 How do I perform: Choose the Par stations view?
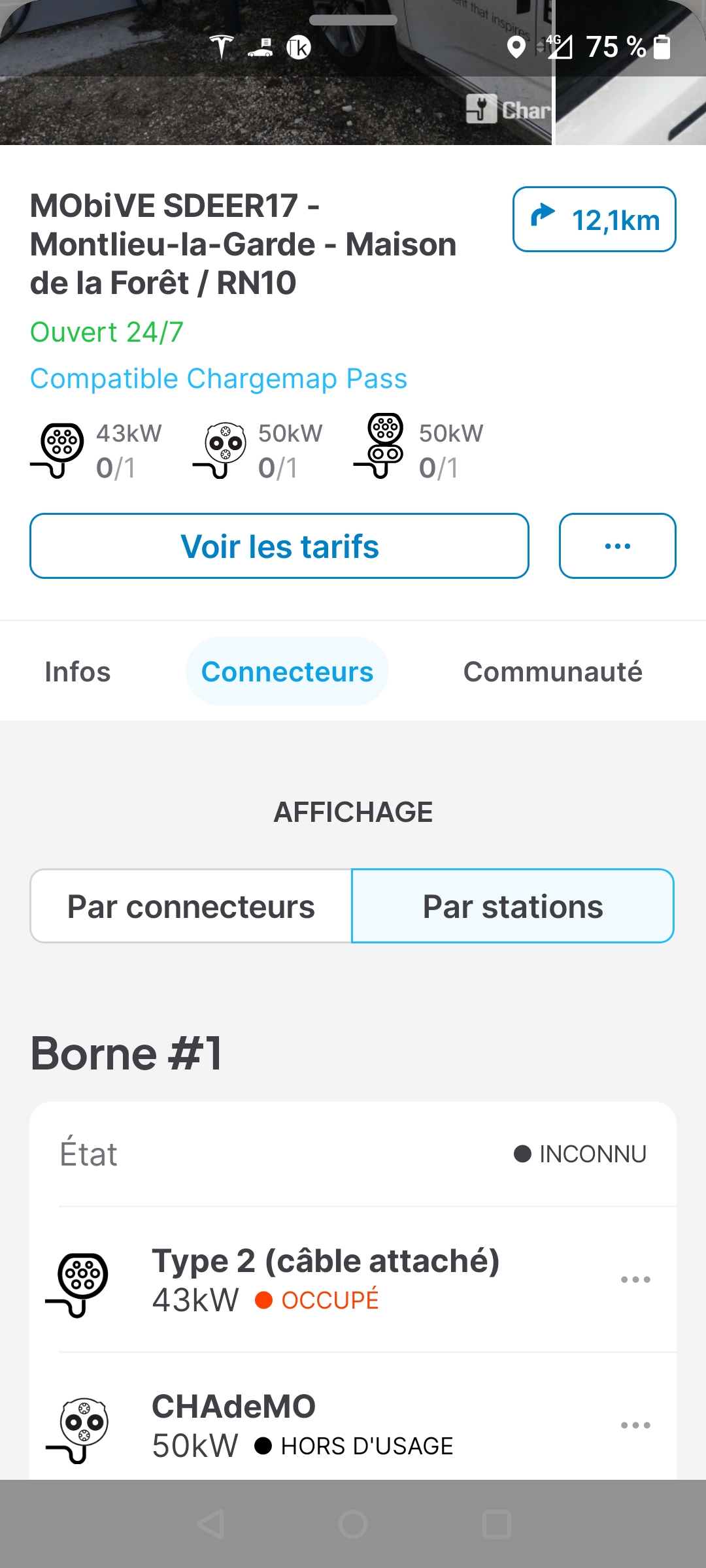coord(513,906)
